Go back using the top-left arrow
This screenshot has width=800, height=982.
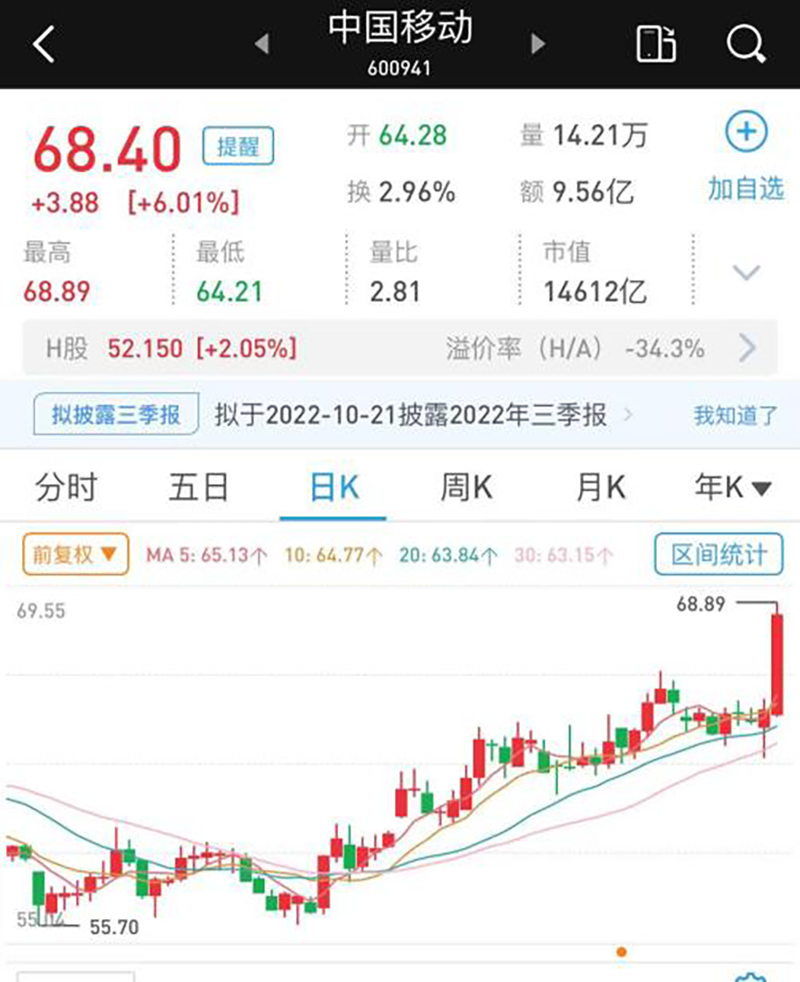(44, 44)
